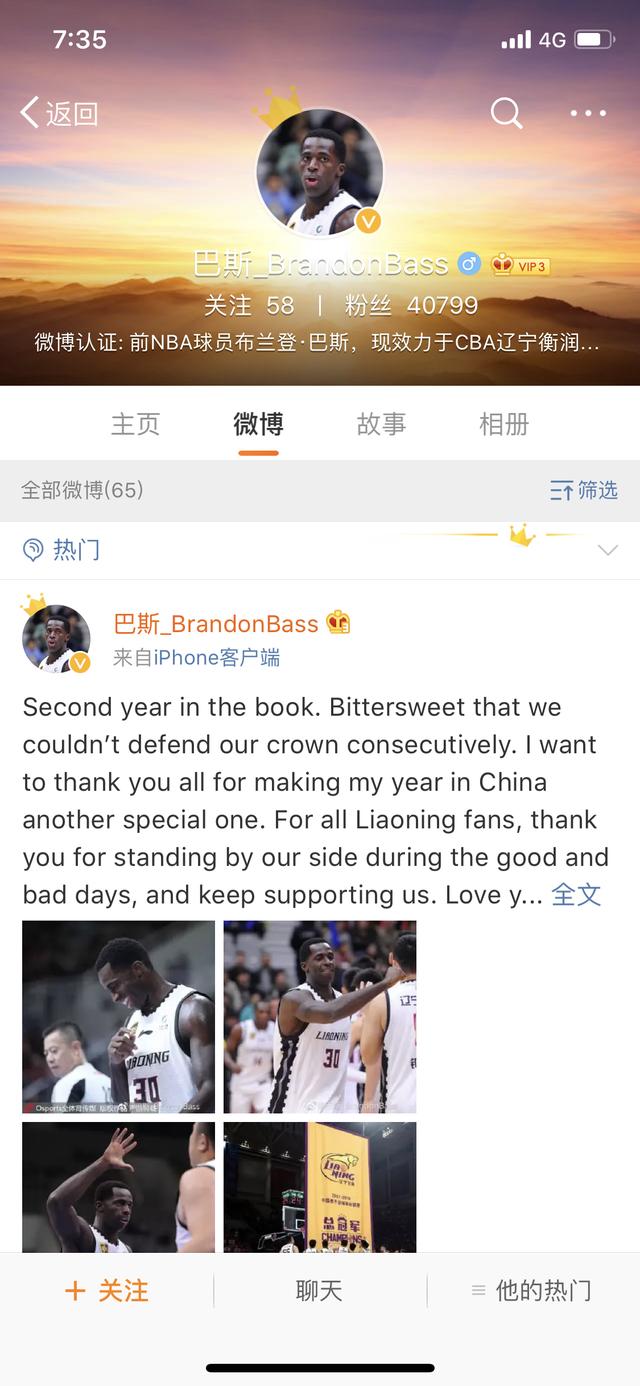Expand the 热门 section chevron
This screenshot has height=1386, width=640.
coord(607,550)
